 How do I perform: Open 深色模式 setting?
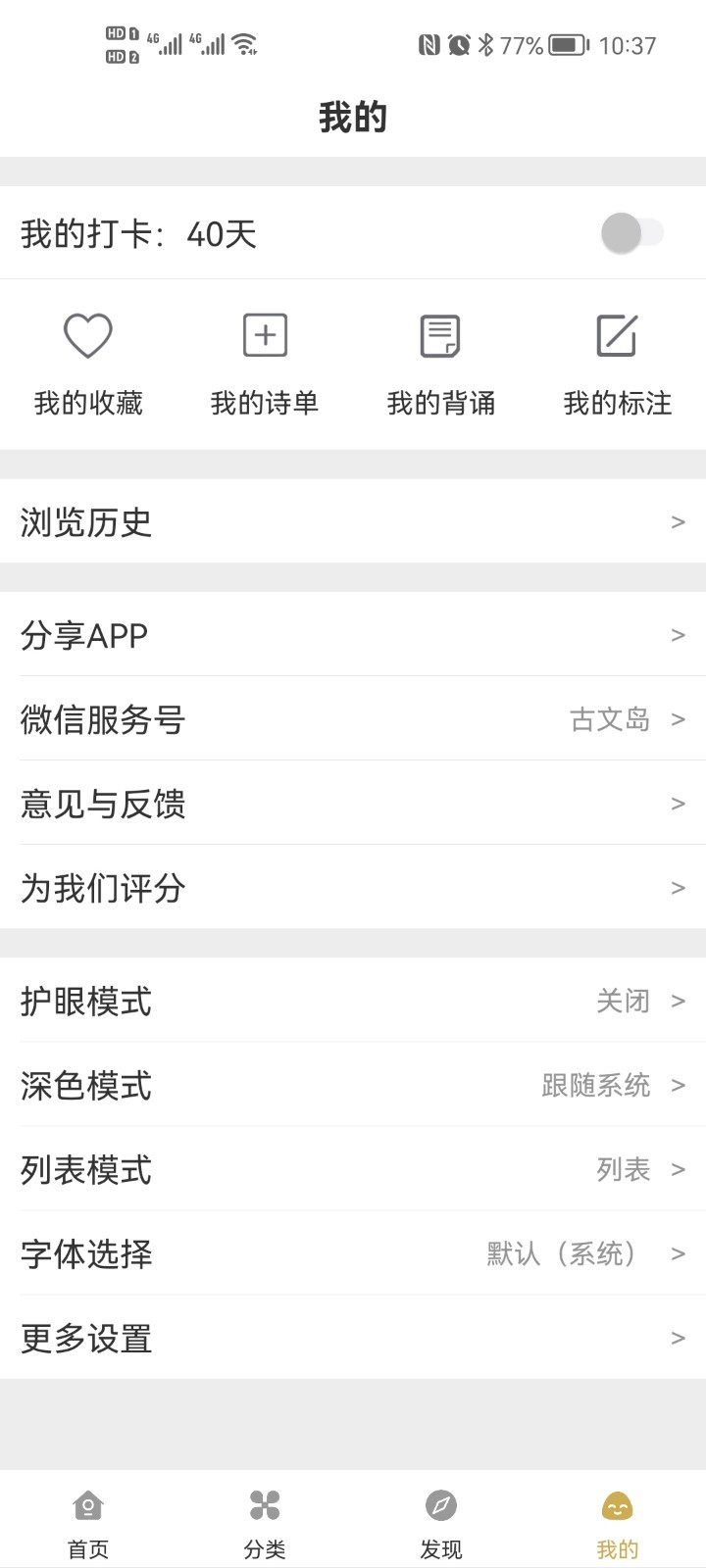353,1085
